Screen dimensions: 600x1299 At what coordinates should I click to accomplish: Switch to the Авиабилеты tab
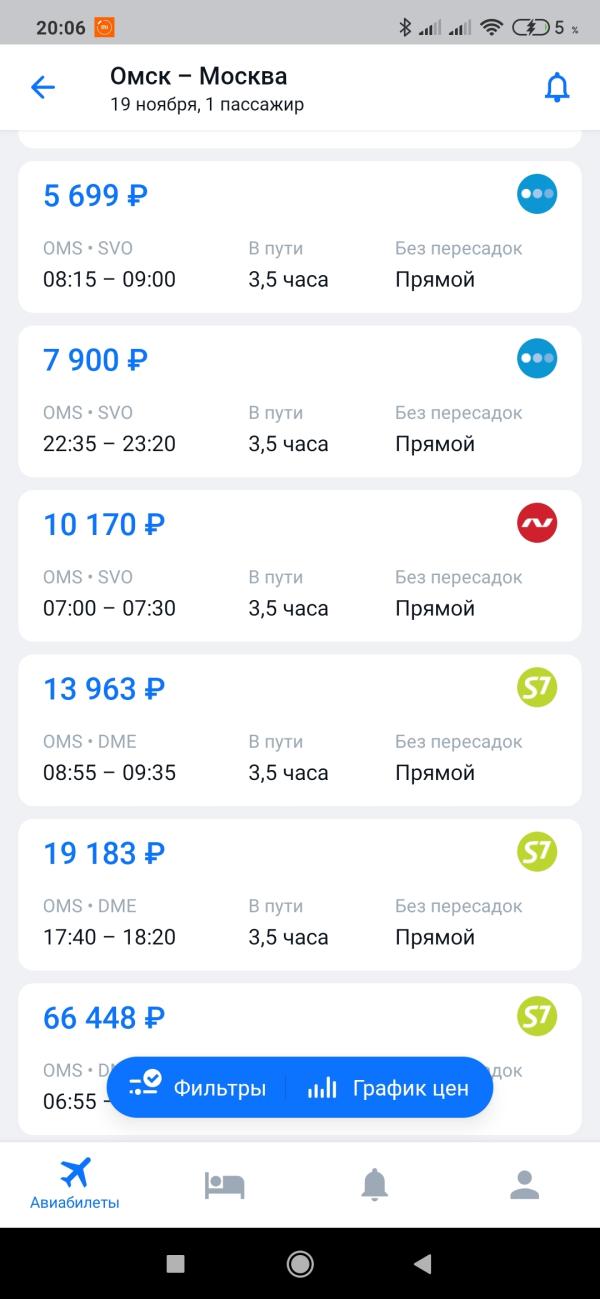75,1184
